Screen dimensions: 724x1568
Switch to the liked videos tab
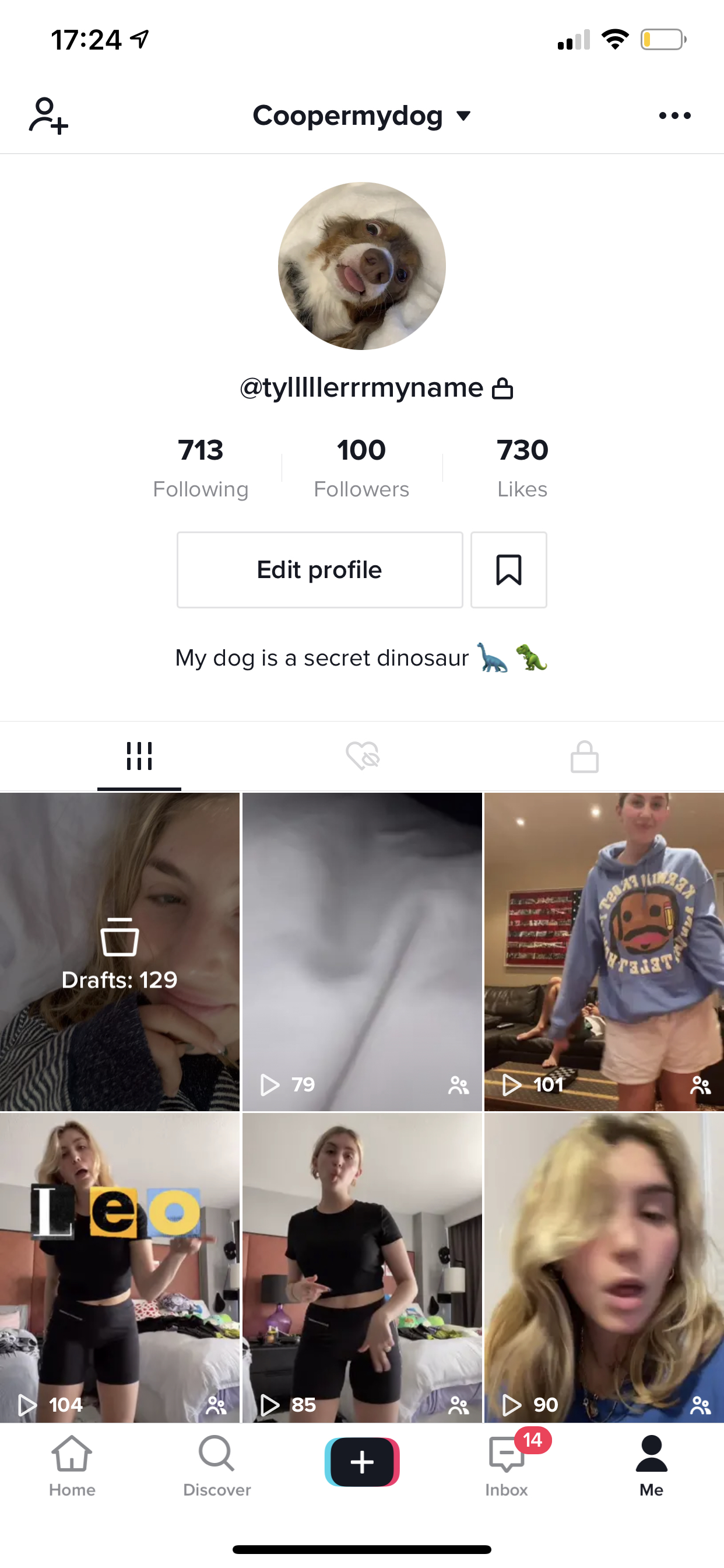pyautogui.click(x=363, y=757)
